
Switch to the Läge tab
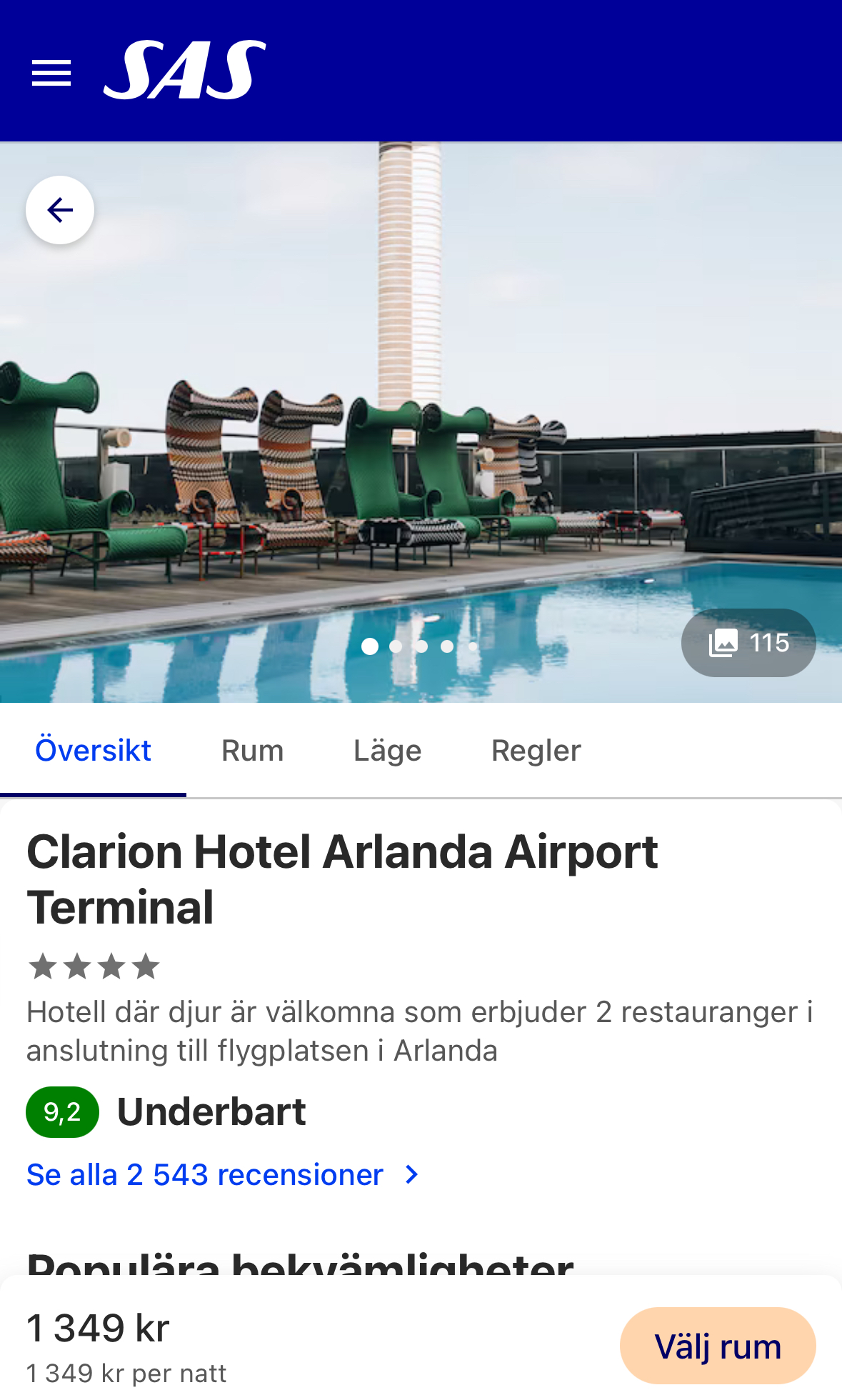pyautogui.click(x=387, y=751)
